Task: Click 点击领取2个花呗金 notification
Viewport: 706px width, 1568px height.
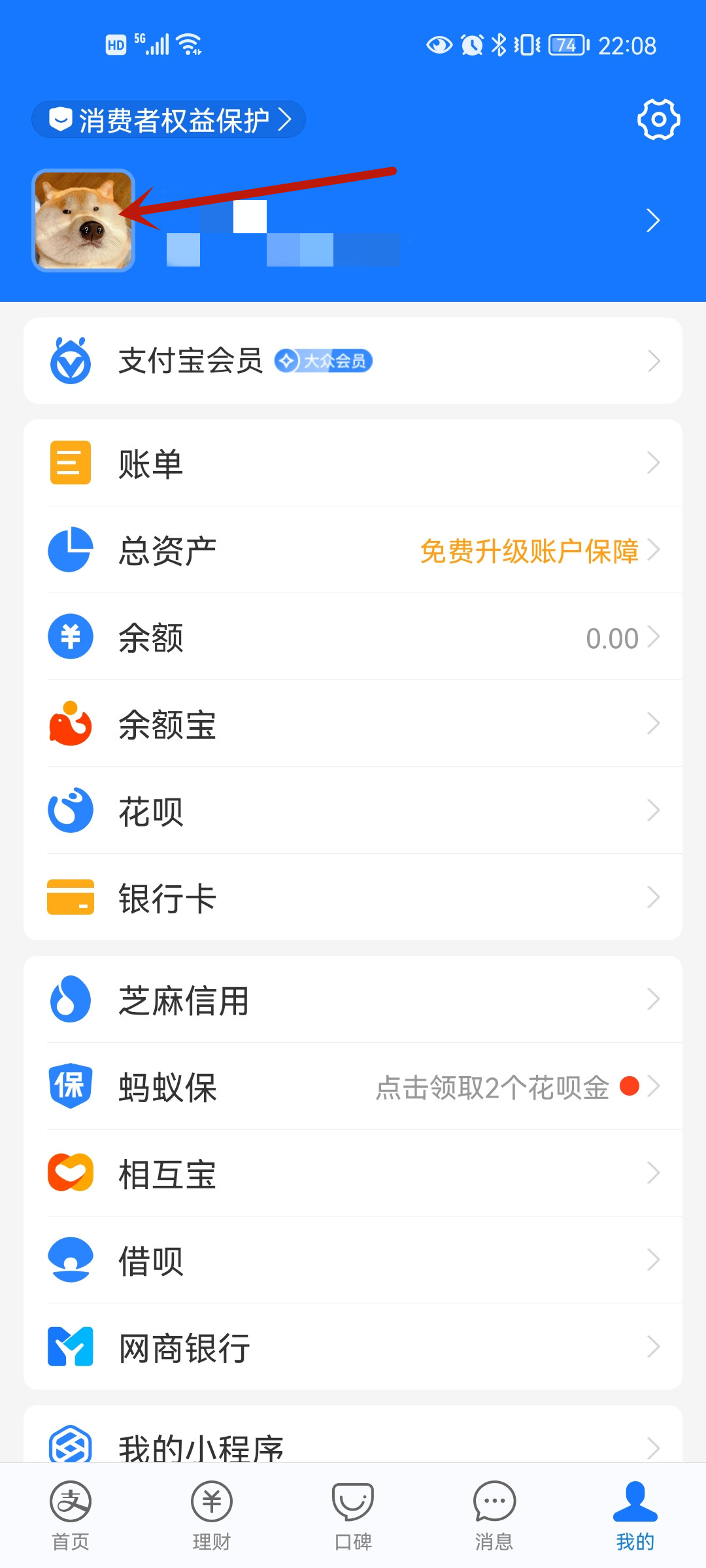Action: (x=492, y=1086)
